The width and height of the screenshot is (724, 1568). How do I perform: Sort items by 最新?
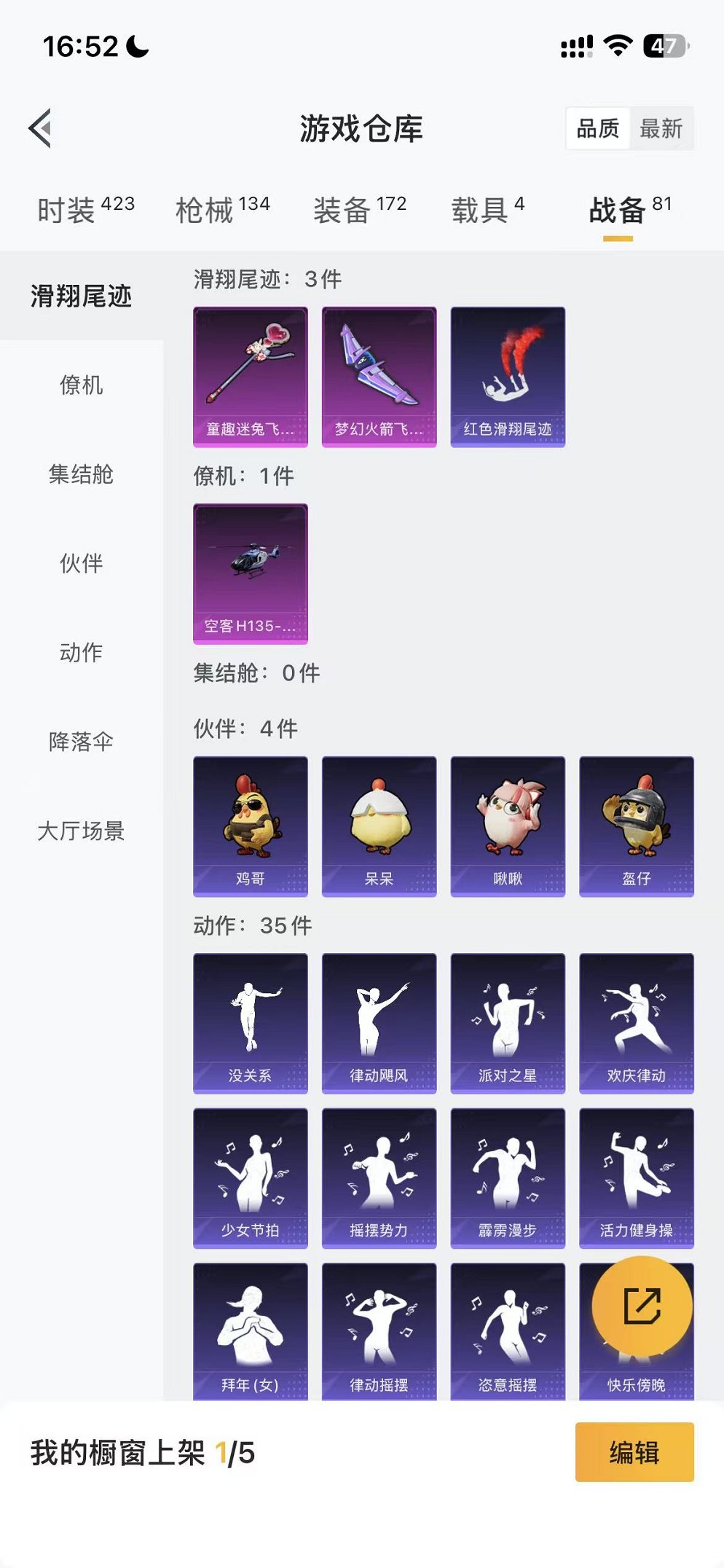pyautogui.click(x=660, y=129)
